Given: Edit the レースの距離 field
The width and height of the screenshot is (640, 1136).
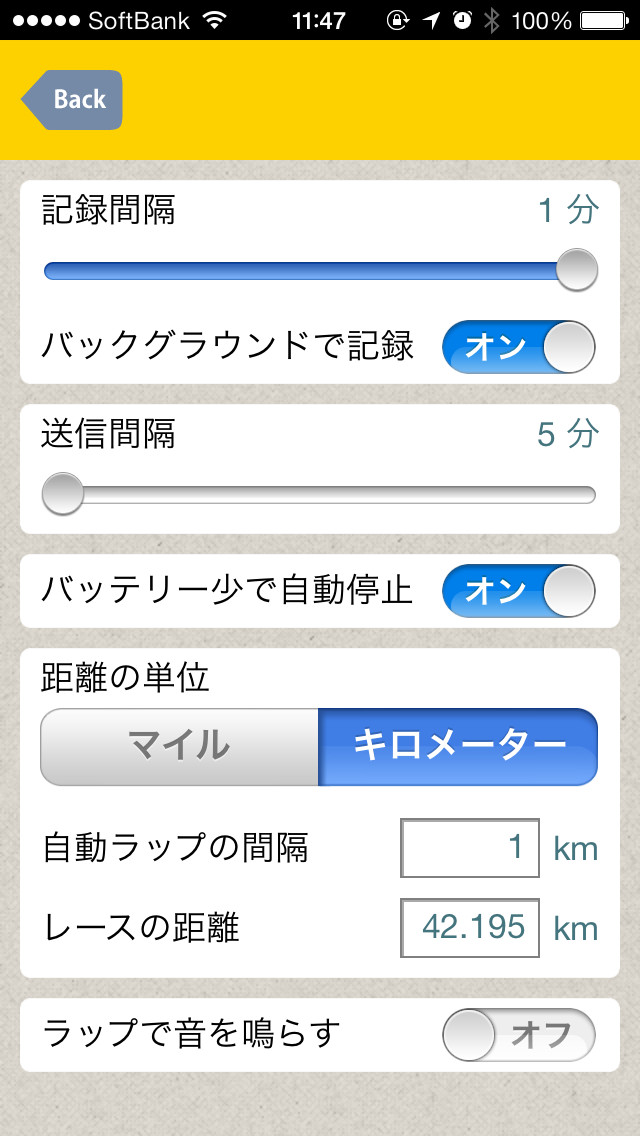Looking at the screenshot, I should click(469, 928).
